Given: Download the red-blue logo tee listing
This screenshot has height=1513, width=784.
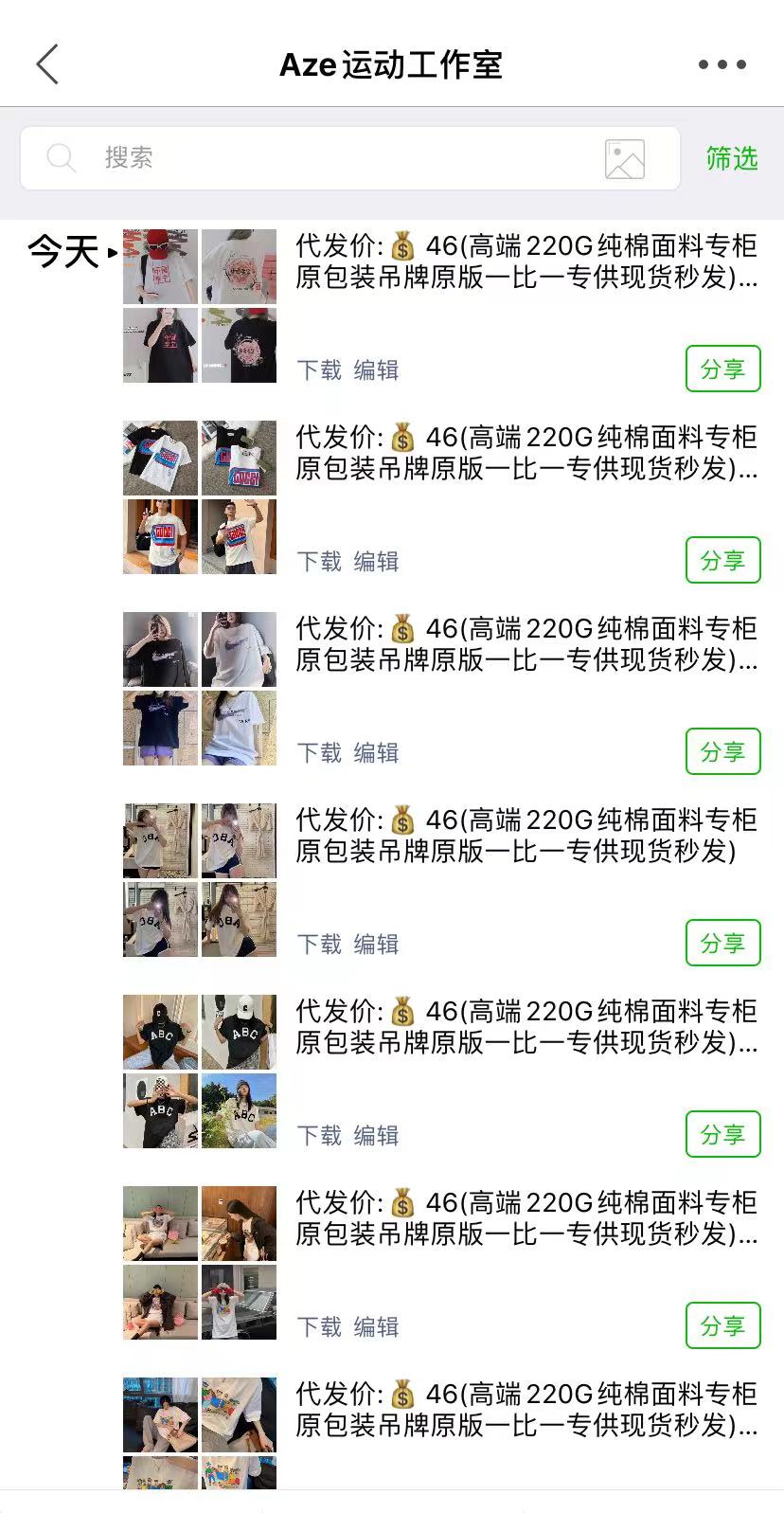Looking at the screenshot, I should coord(319,561).
